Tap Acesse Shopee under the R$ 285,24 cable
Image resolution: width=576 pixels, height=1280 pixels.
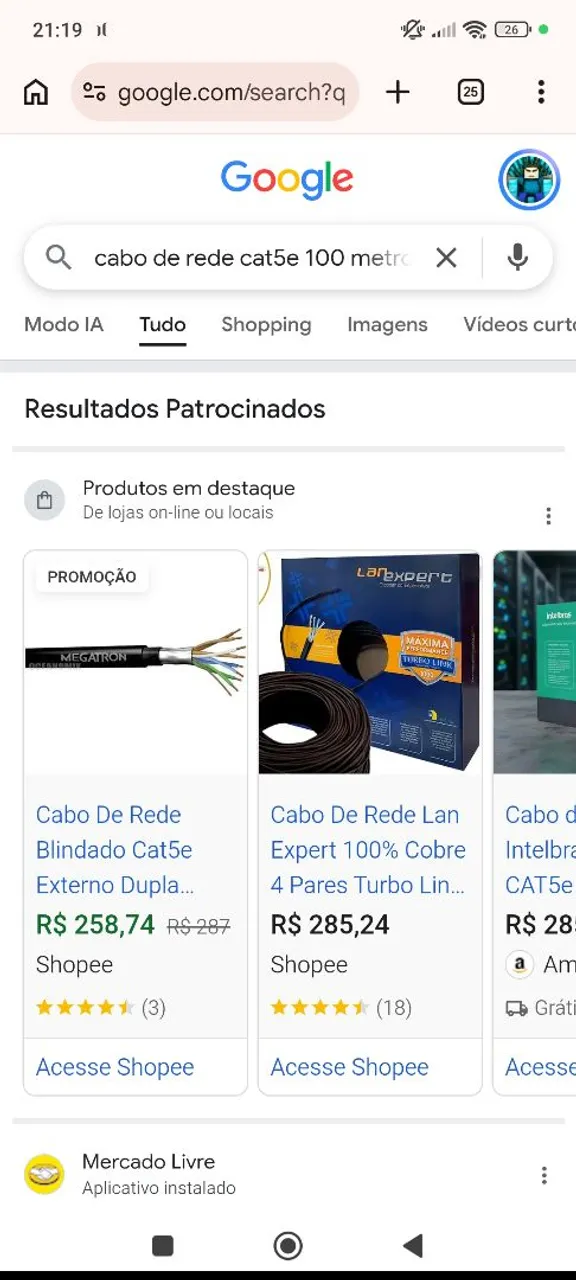350,1067
